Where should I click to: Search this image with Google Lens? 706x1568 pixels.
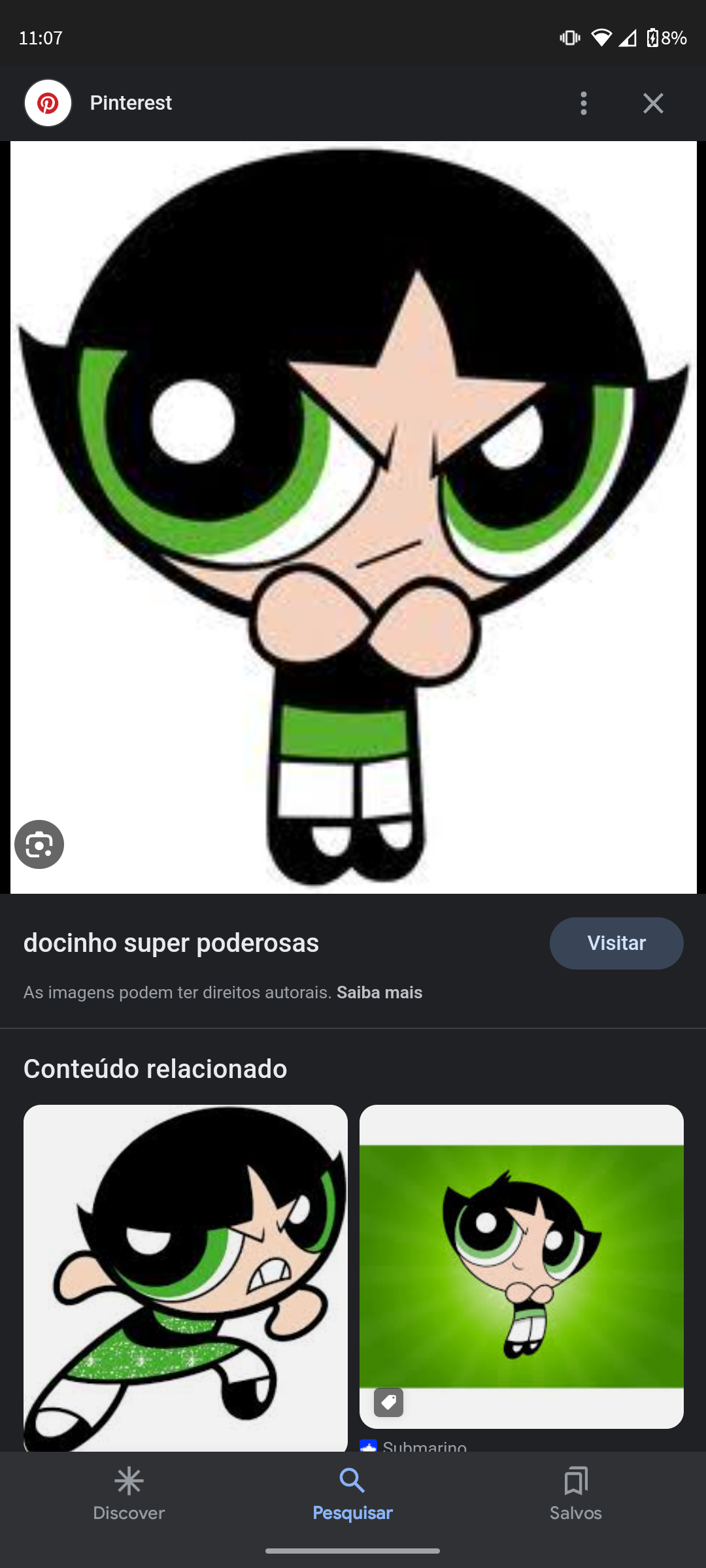[x=39, y=844]
